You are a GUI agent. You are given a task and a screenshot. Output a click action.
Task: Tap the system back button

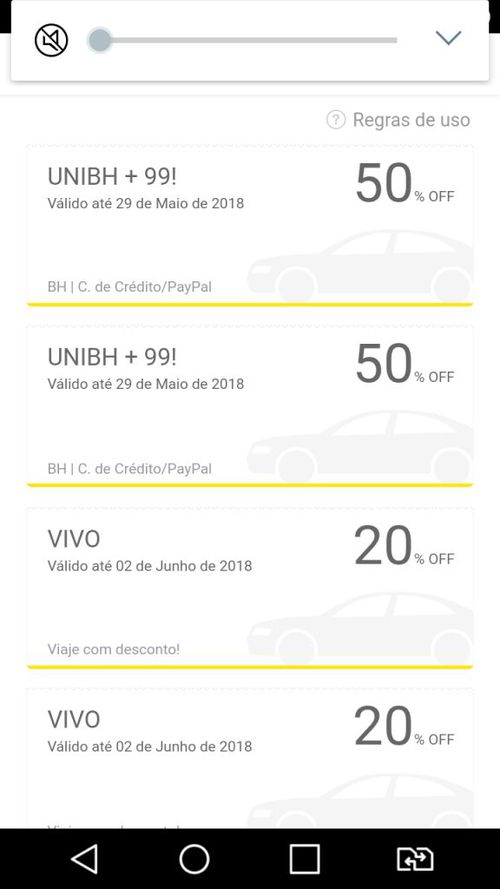tap(84, 858)
